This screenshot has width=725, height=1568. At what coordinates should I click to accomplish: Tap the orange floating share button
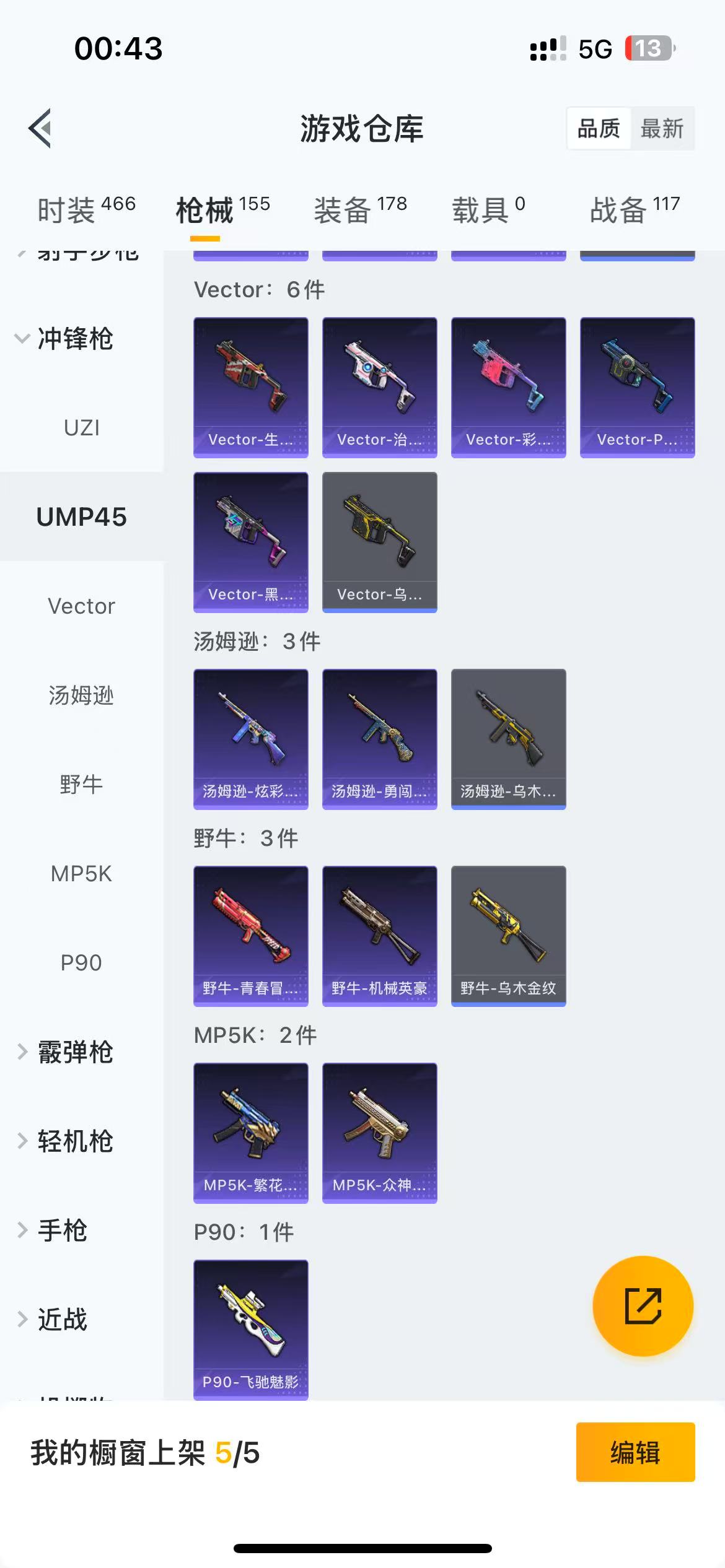click(643, 1307)
